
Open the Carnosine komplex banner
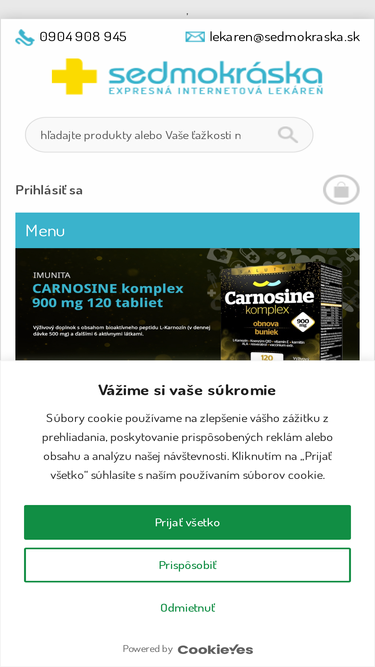[x=188, y=304]
